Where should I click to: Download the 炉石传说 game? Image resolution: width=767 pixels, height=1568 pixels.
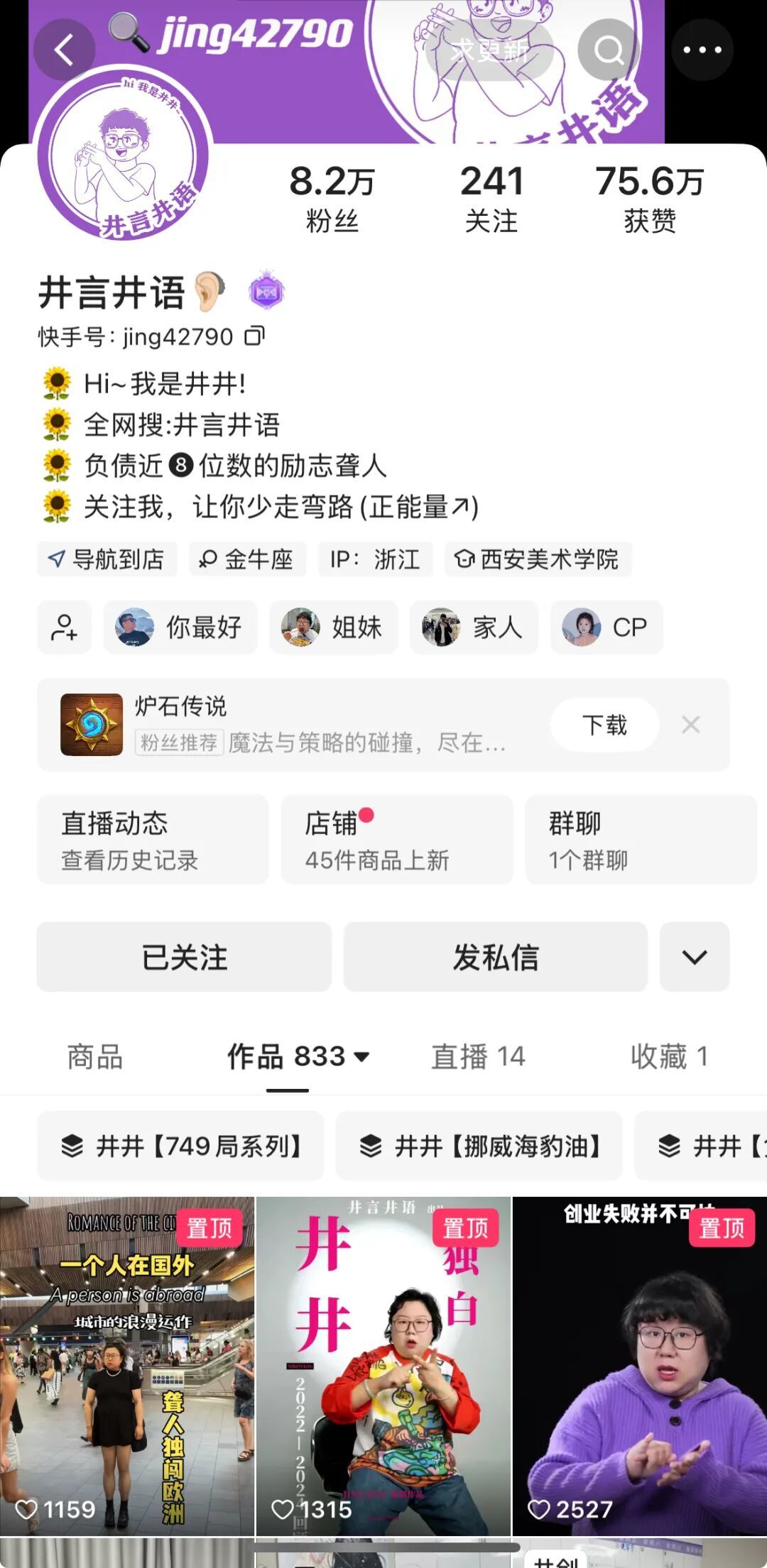(x=604, y=725)
